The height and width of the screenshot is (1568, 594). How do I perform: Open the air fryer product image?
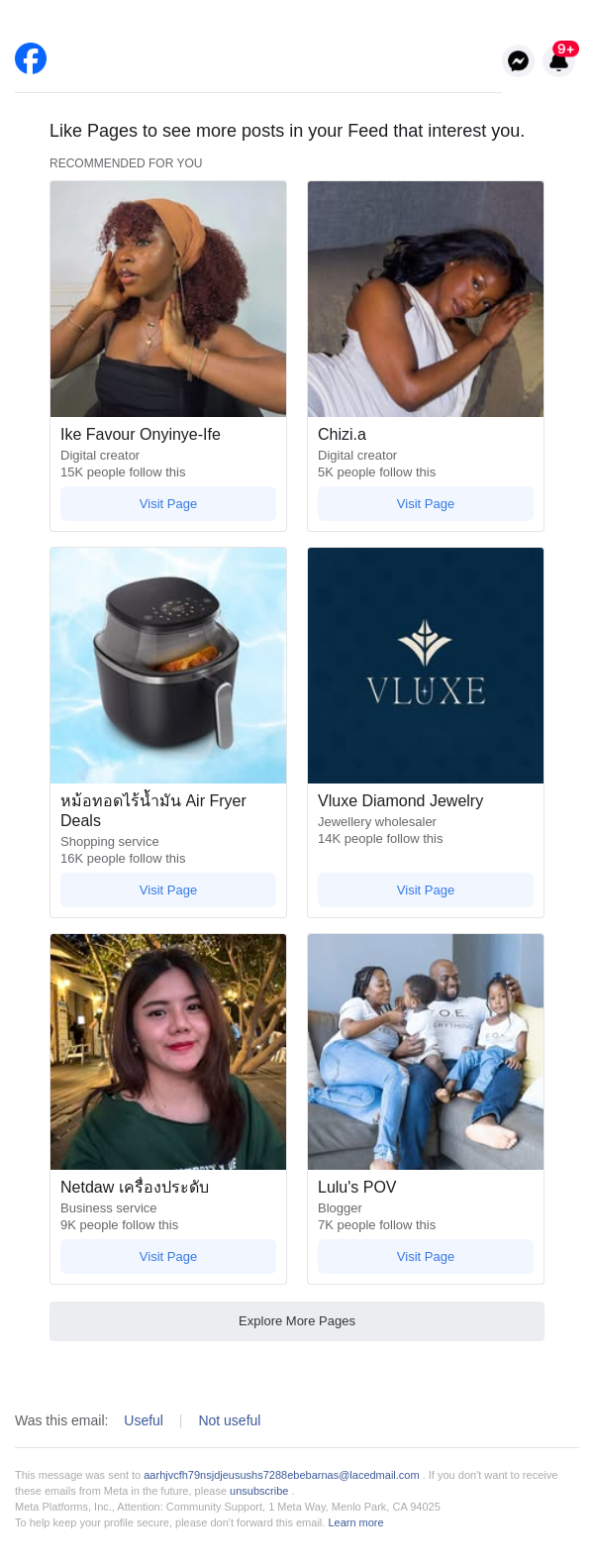click(x=168, y=666)
